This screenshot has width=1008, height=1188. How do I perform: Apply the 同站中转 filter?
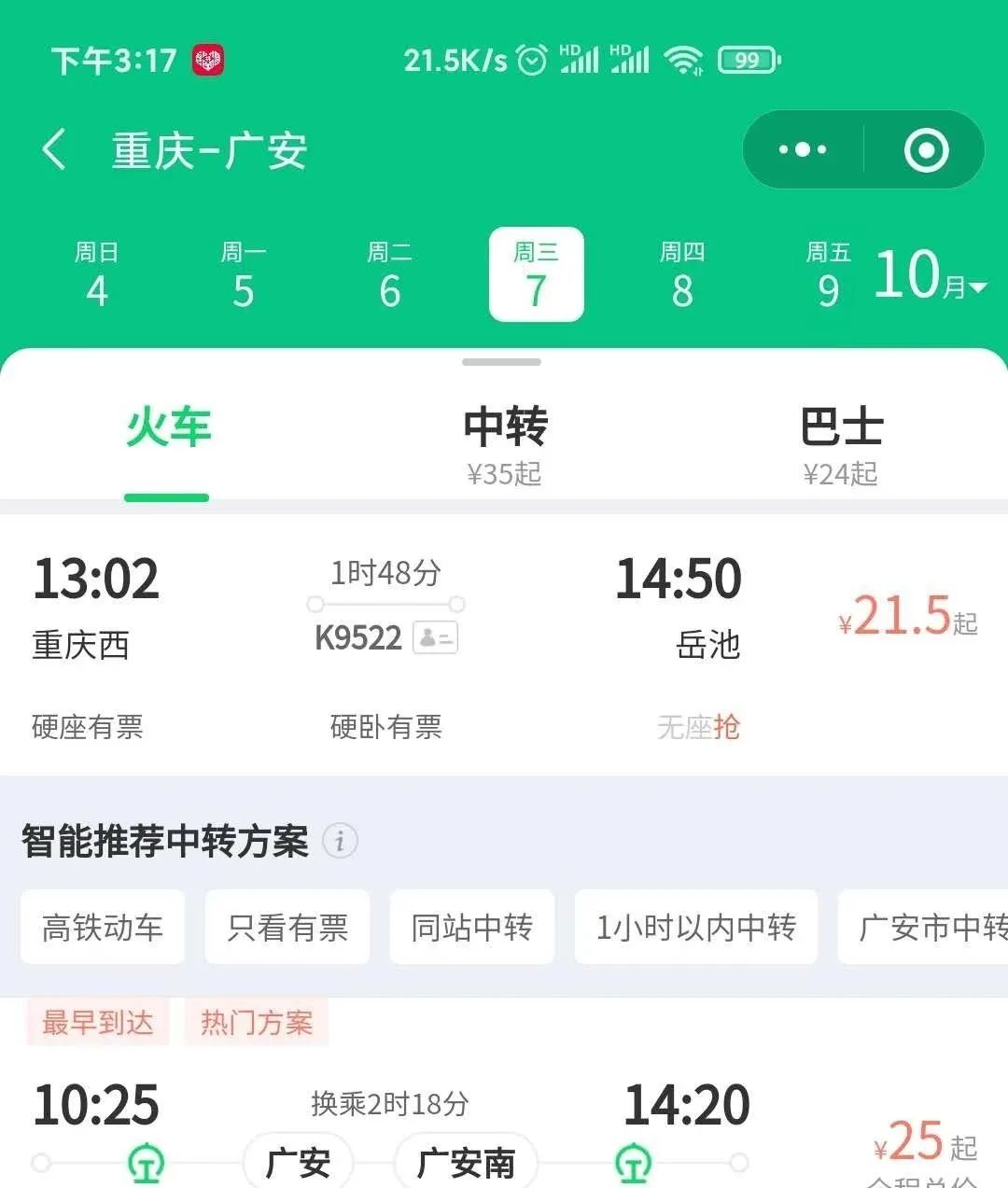click(471, 927)
